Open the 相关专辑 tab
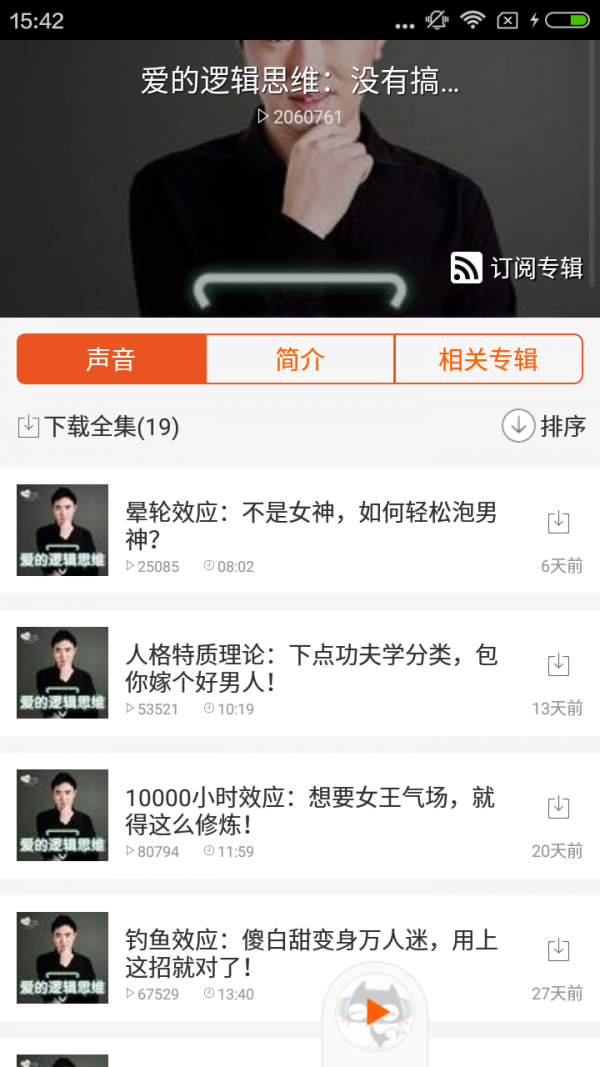The height and width of the screenshot is (1067, 600). click(x=488, y=359)
